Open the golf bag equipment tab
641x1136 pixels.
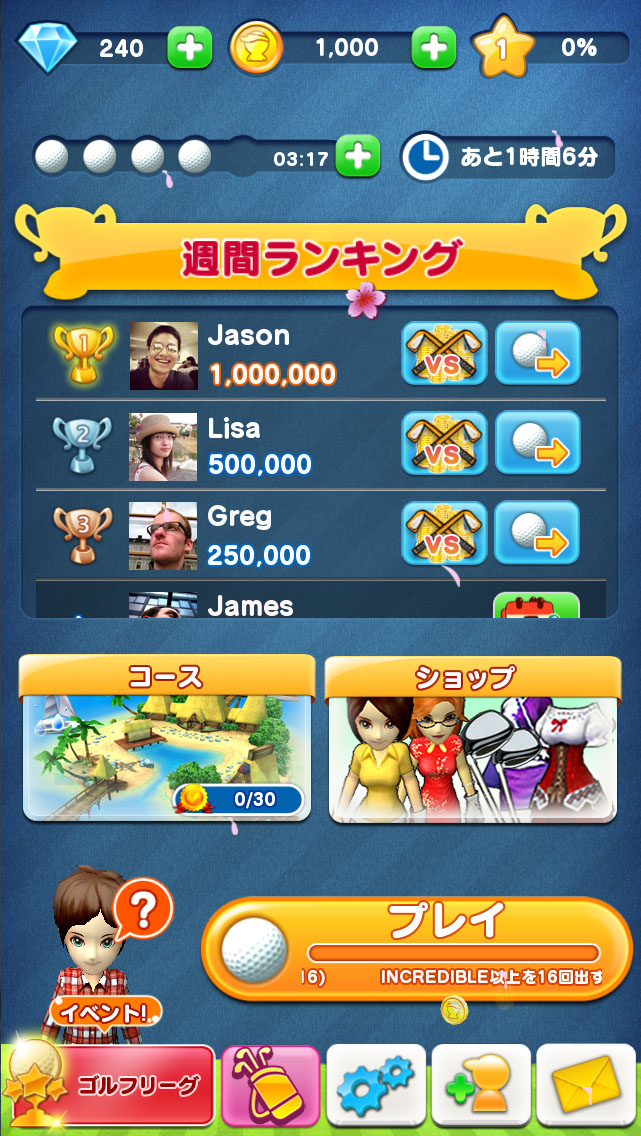pos(270,1086)
